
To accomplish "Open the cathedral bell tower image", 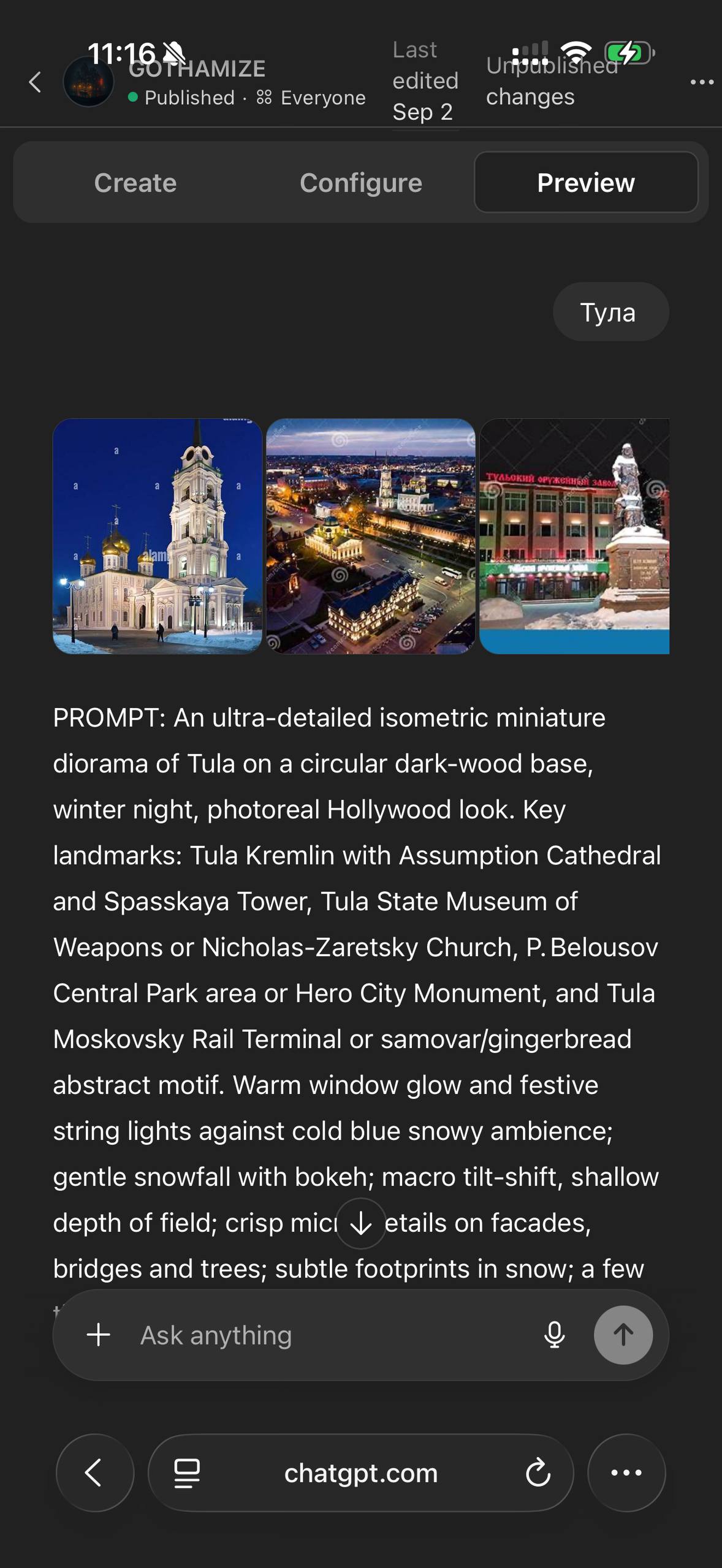I will [x=158, y=536].
